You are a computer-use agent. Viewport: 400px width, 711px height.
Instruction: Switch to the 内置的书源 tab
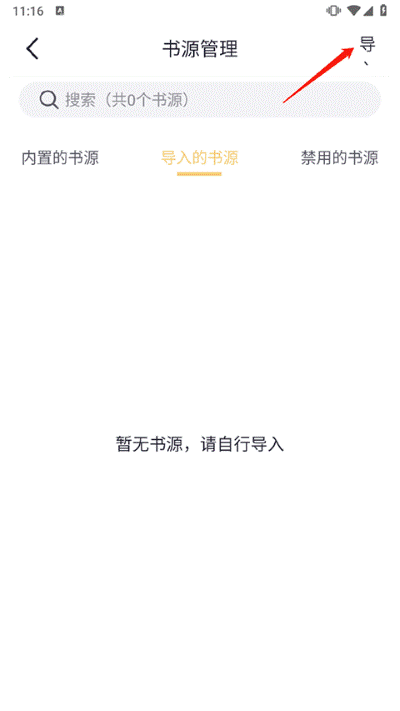point(60,158)
